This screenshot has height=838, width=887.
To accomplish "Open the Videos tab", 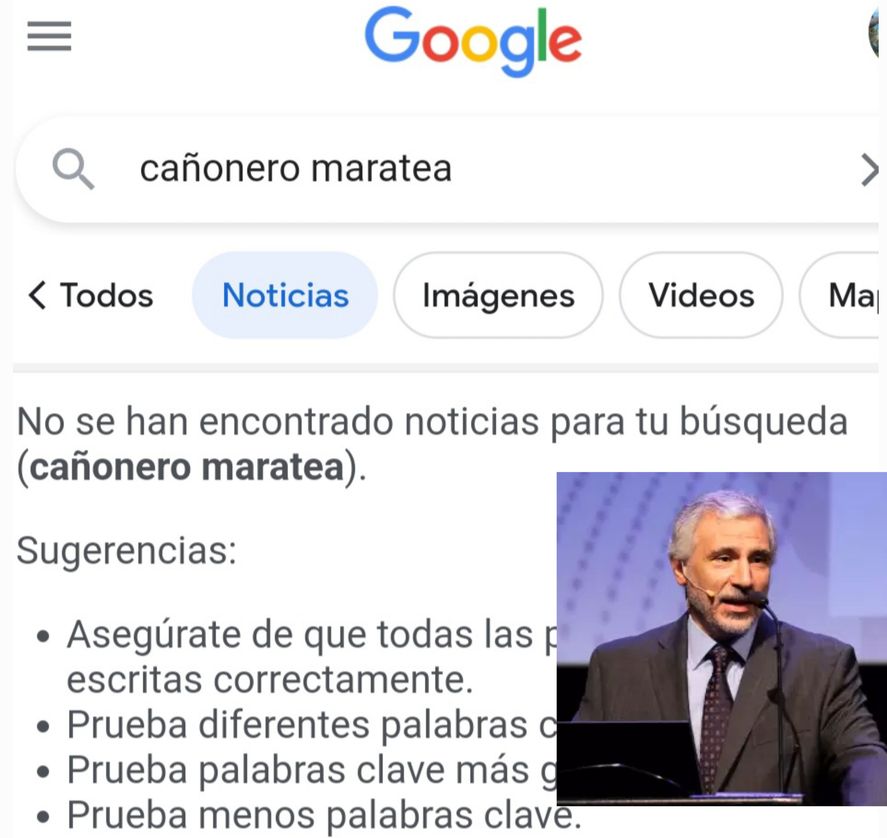I will [701, 296].
